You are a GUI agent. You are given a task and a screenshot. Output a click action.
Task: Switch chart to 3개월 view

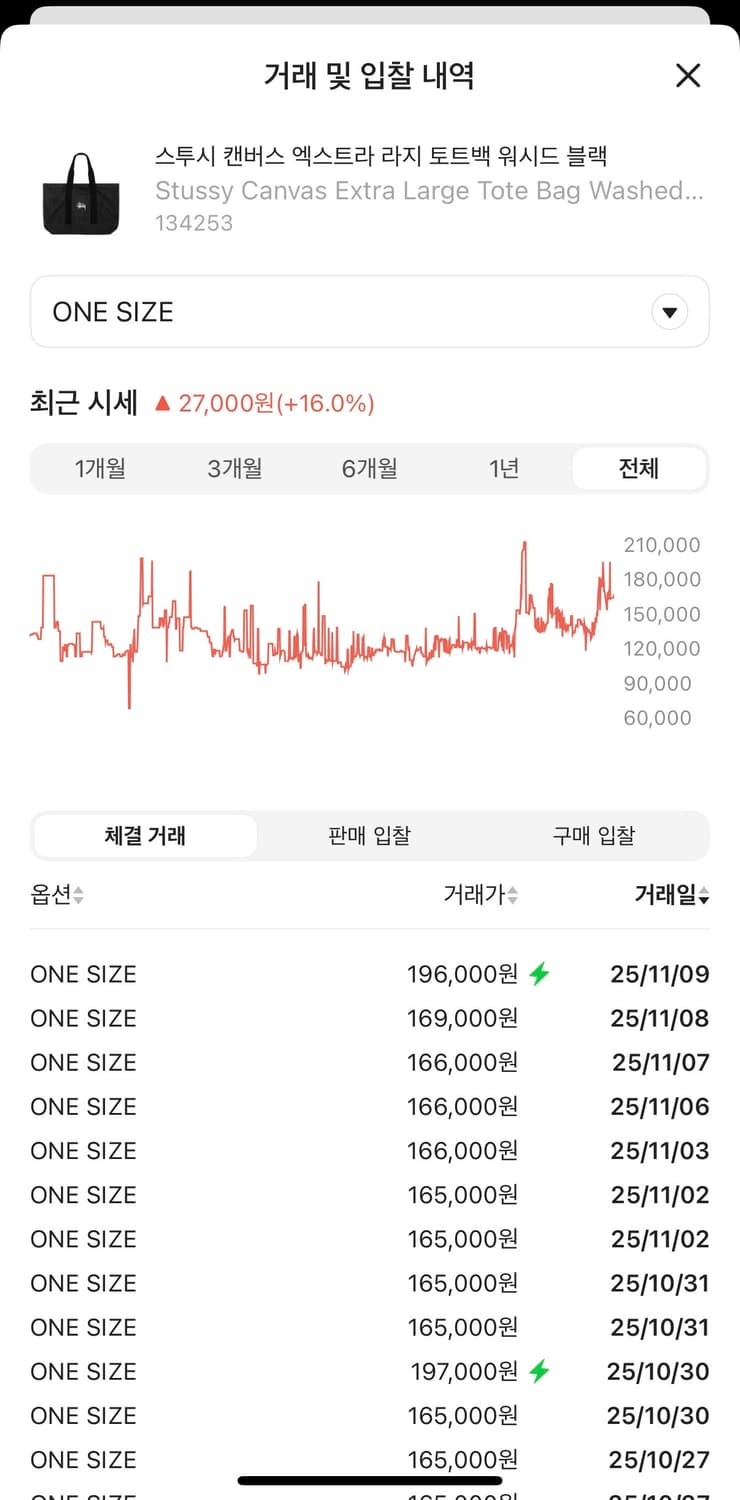[234, 468]
